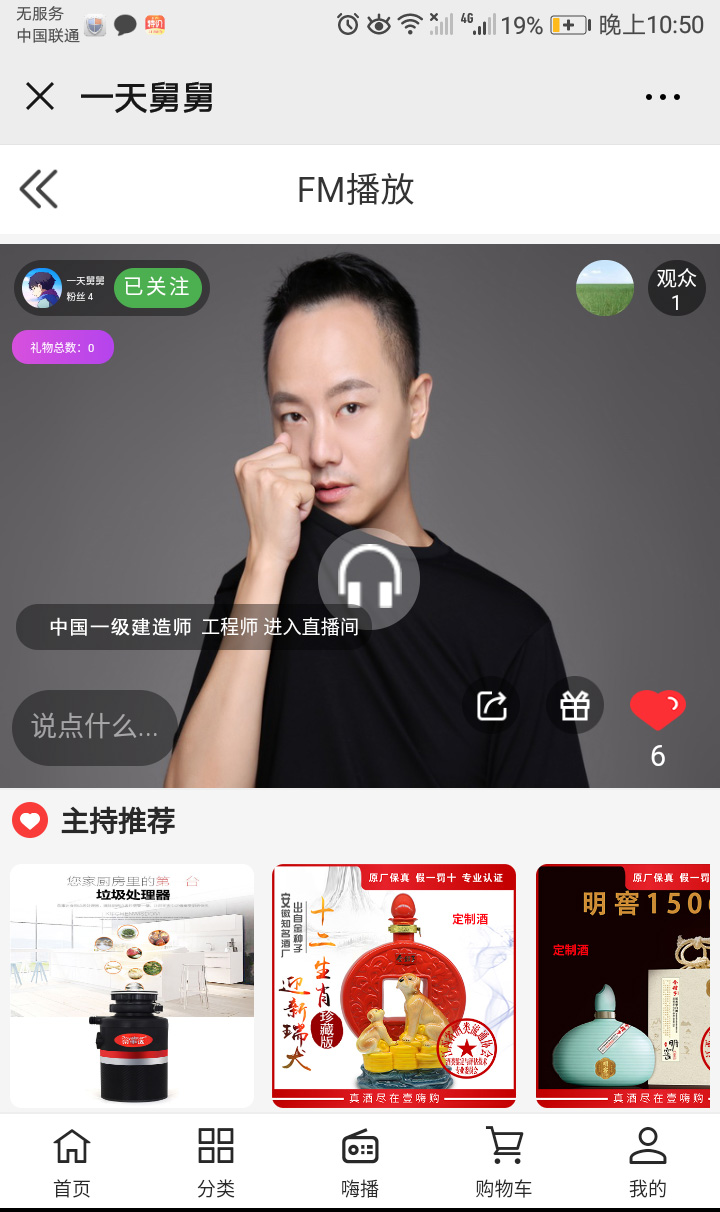Switch to the 嗨播 tab

(x=360, y=1162)
